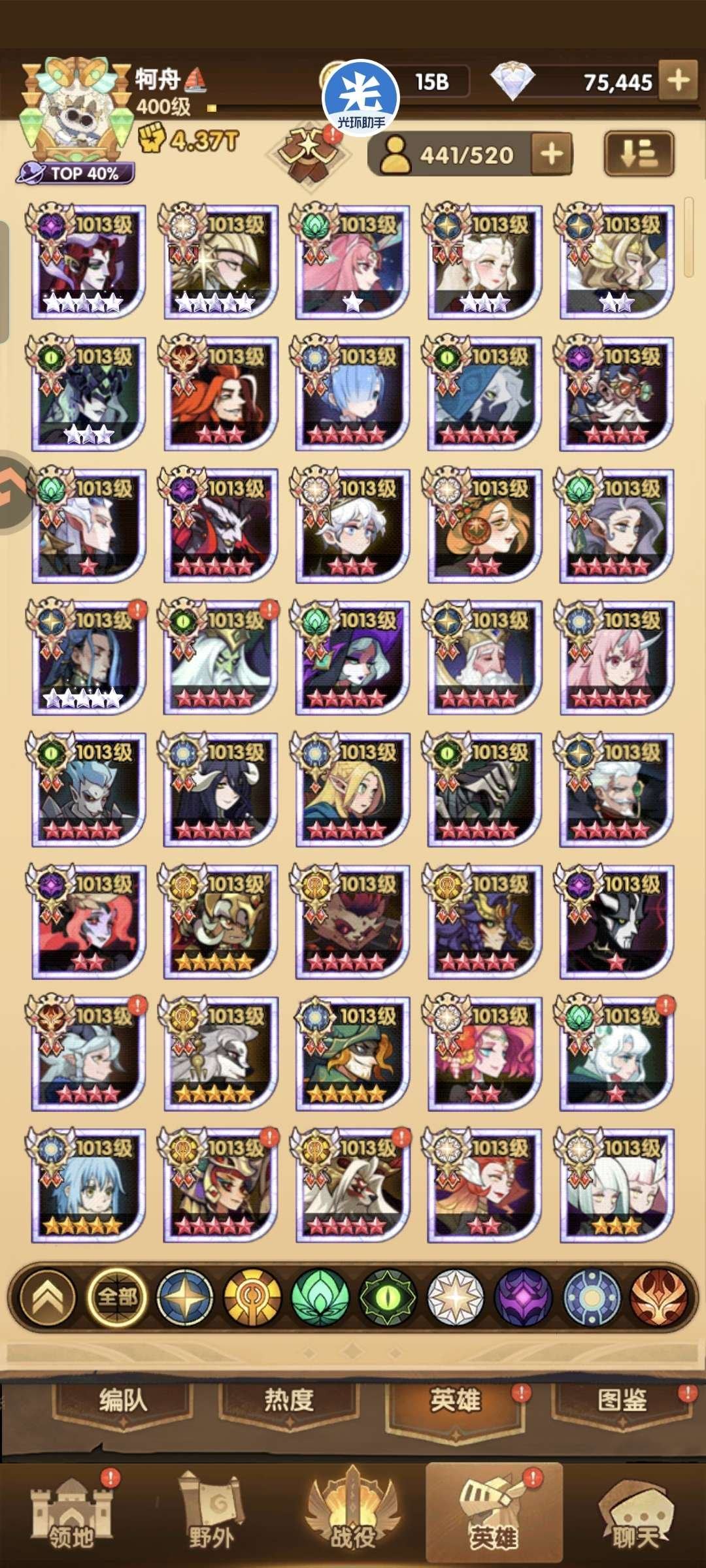
Task: Filter heroes by the white star faction
Action: pos(456,1297)
